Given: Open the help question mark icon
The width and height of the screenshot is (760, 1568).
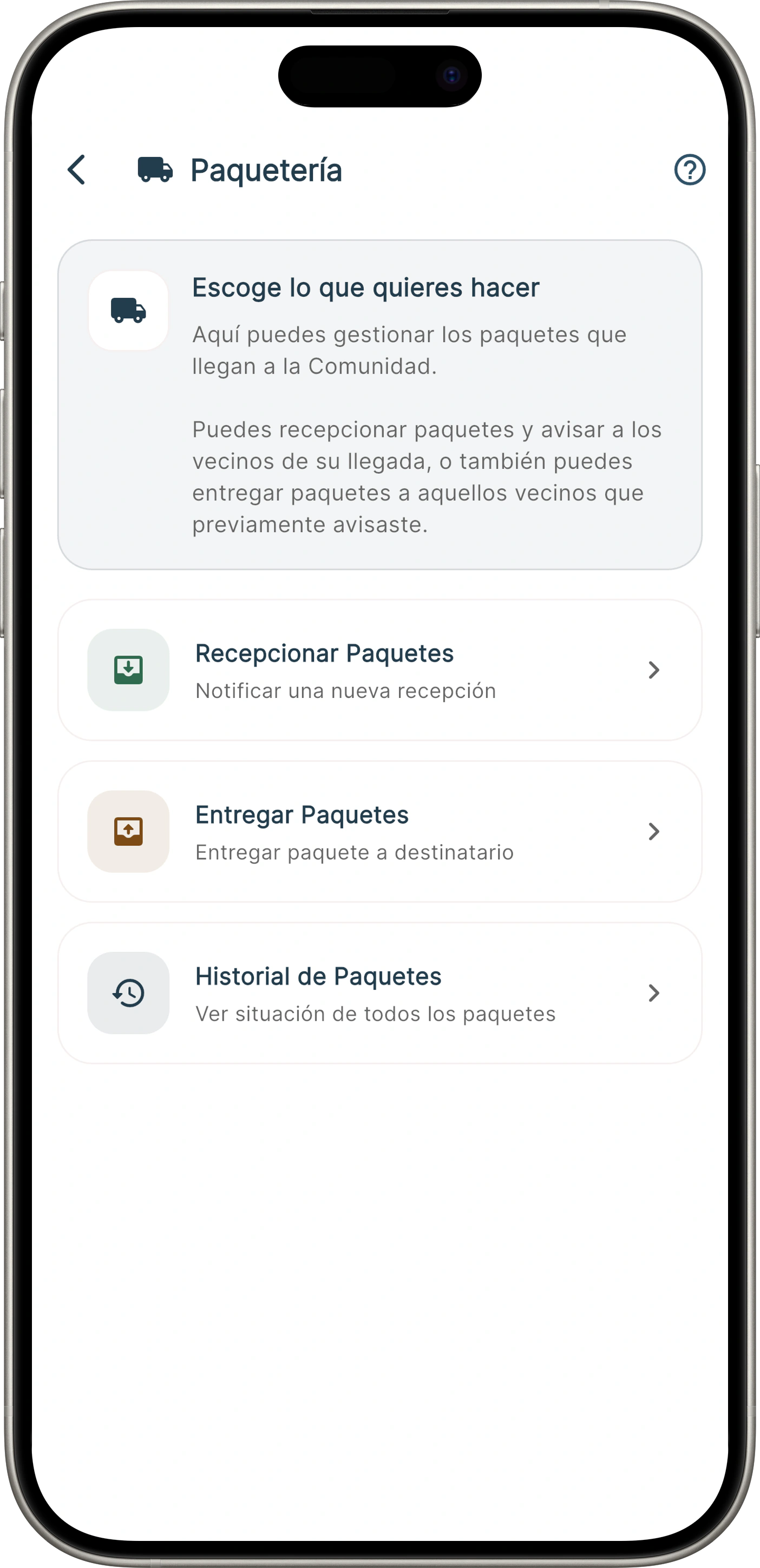Looking at the screenshot, I should click(690, 171).
